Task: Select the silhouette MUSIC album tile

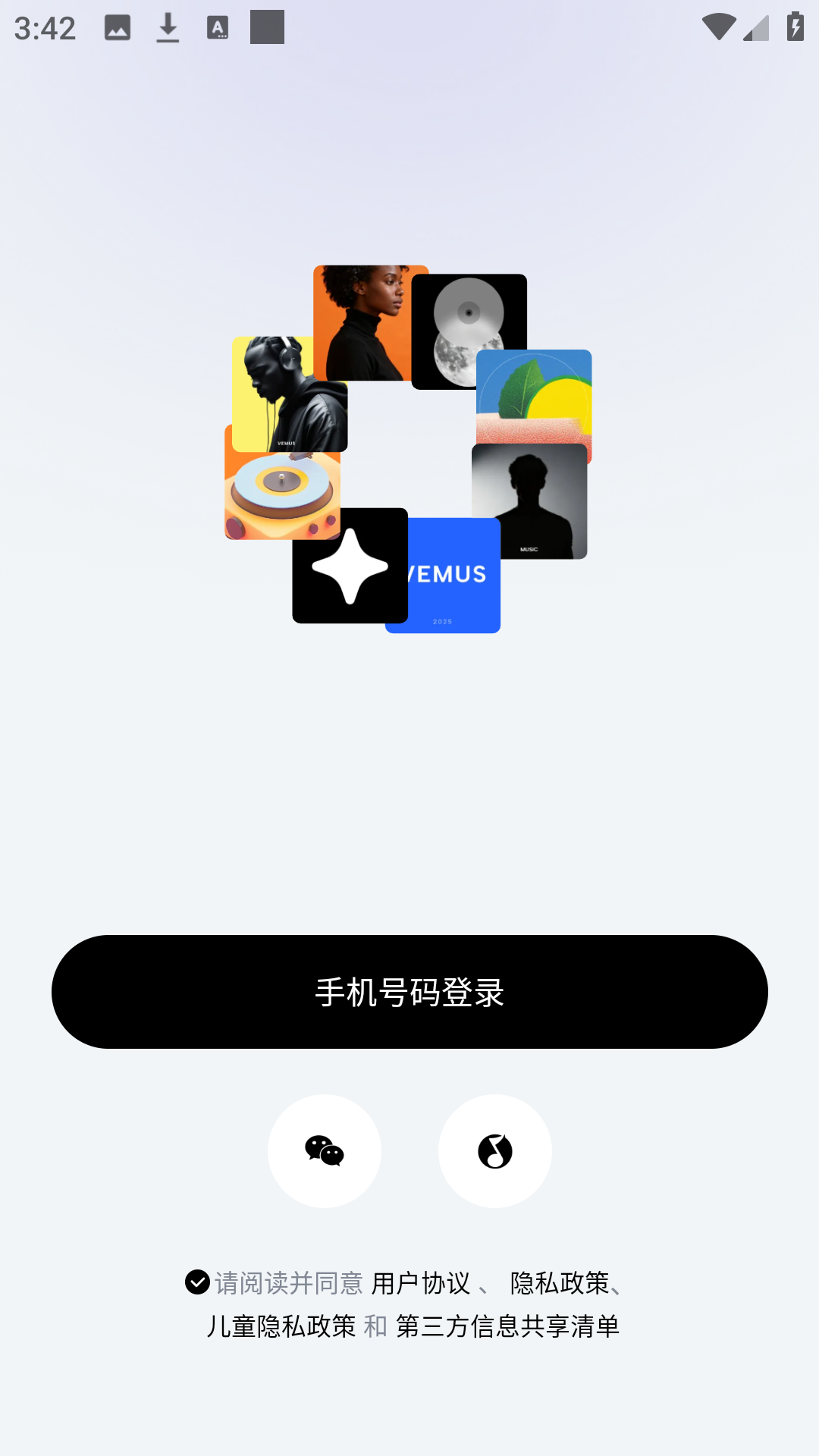Action: point(531,501)
